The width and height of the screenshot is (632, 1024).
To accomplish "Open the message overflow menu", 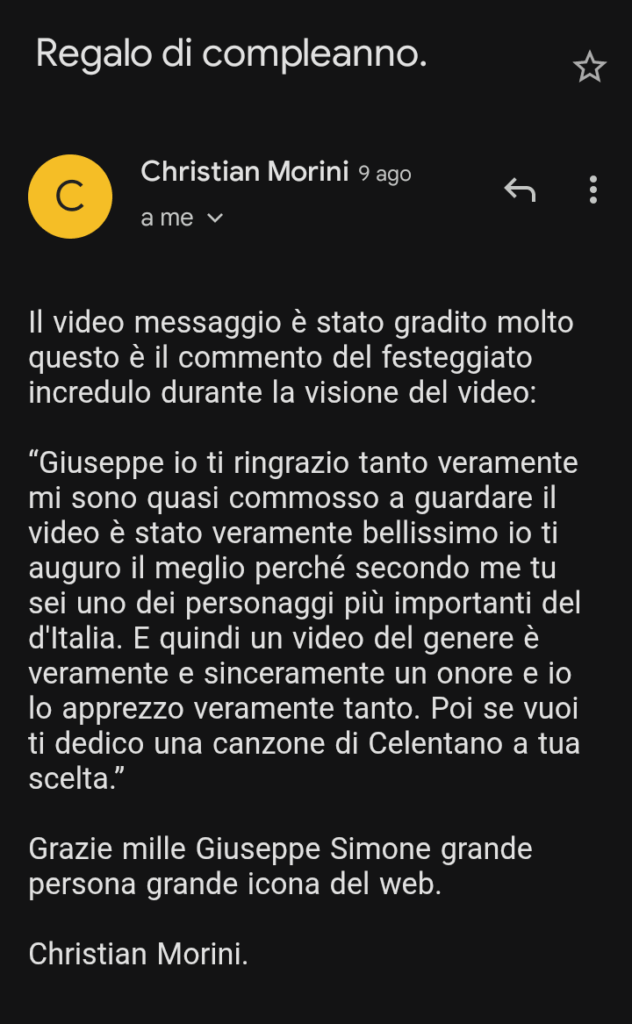I will pos(593,189).
